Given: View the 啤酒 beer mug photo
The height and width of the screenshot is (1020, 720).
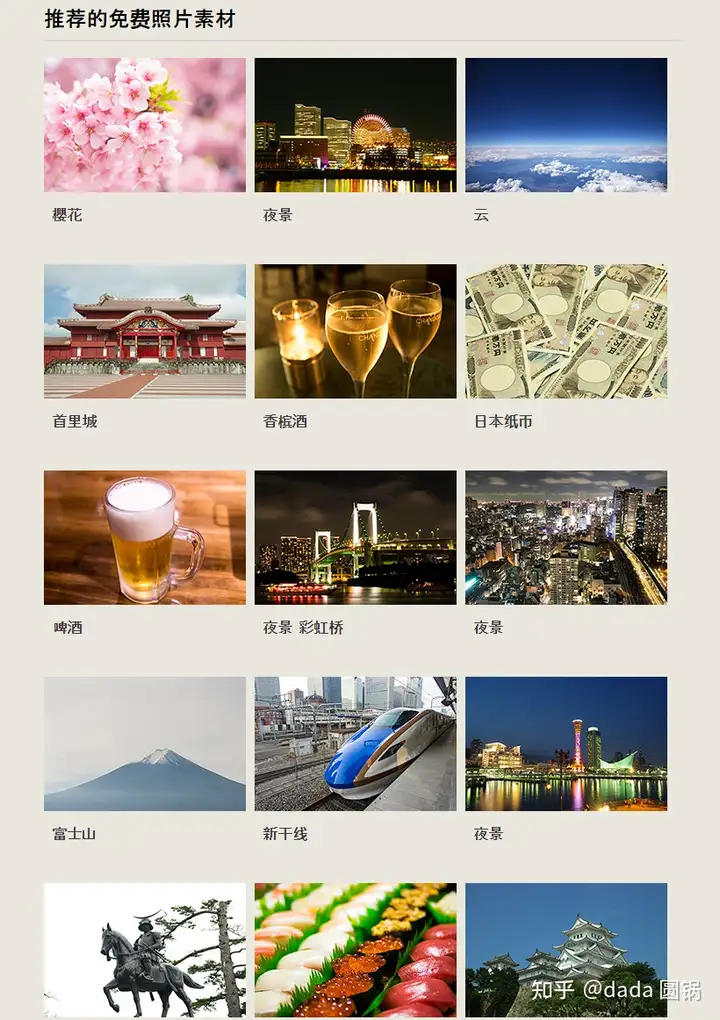Looking at the screenshot, I should pos(145,537).
